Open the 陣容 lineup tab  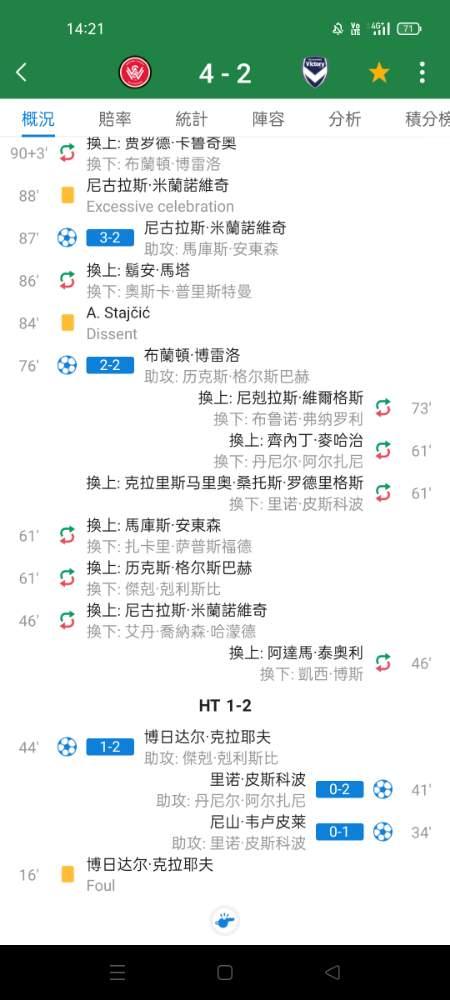(x=268, y=119)
